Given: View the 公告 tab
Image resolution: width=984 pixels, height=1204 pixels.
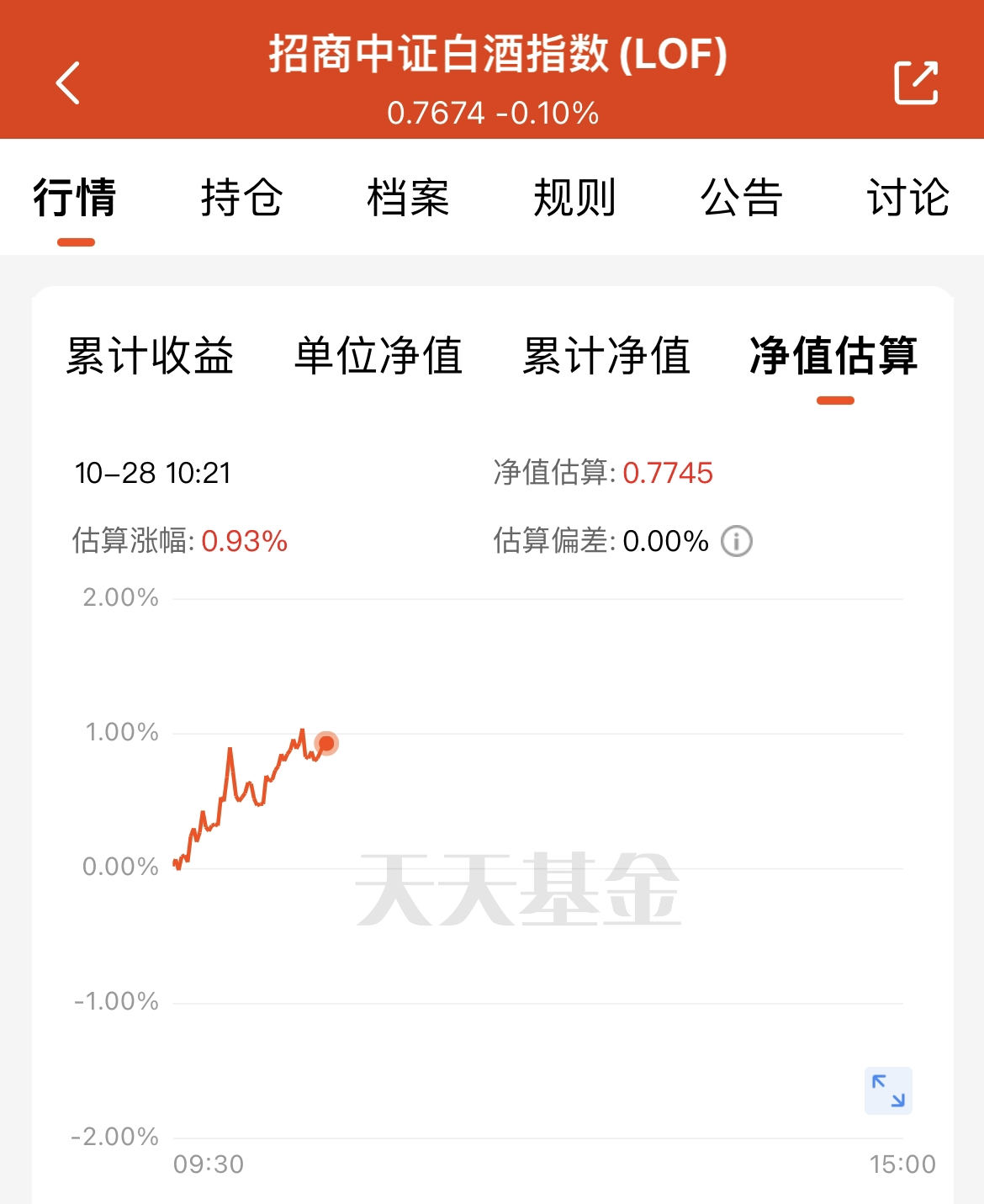Looking at the screenshot, I should pyautogui.click(x=741, y=199).
